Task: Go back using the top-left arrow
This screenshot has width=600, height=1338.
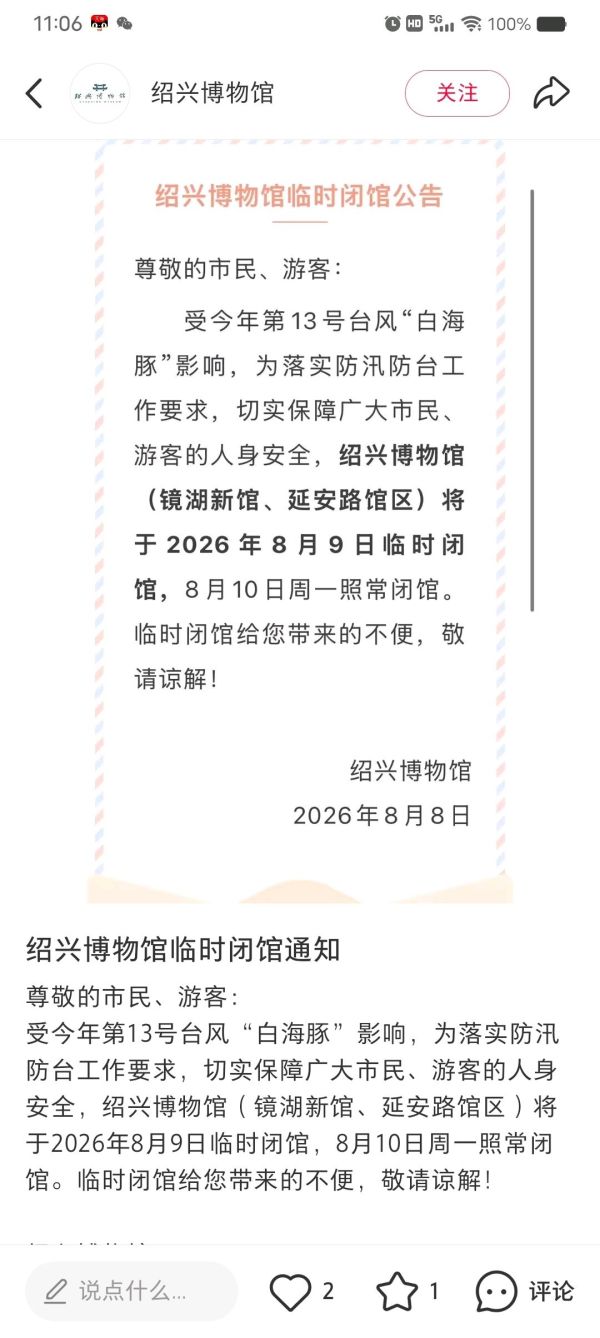Action: point(34,94)
